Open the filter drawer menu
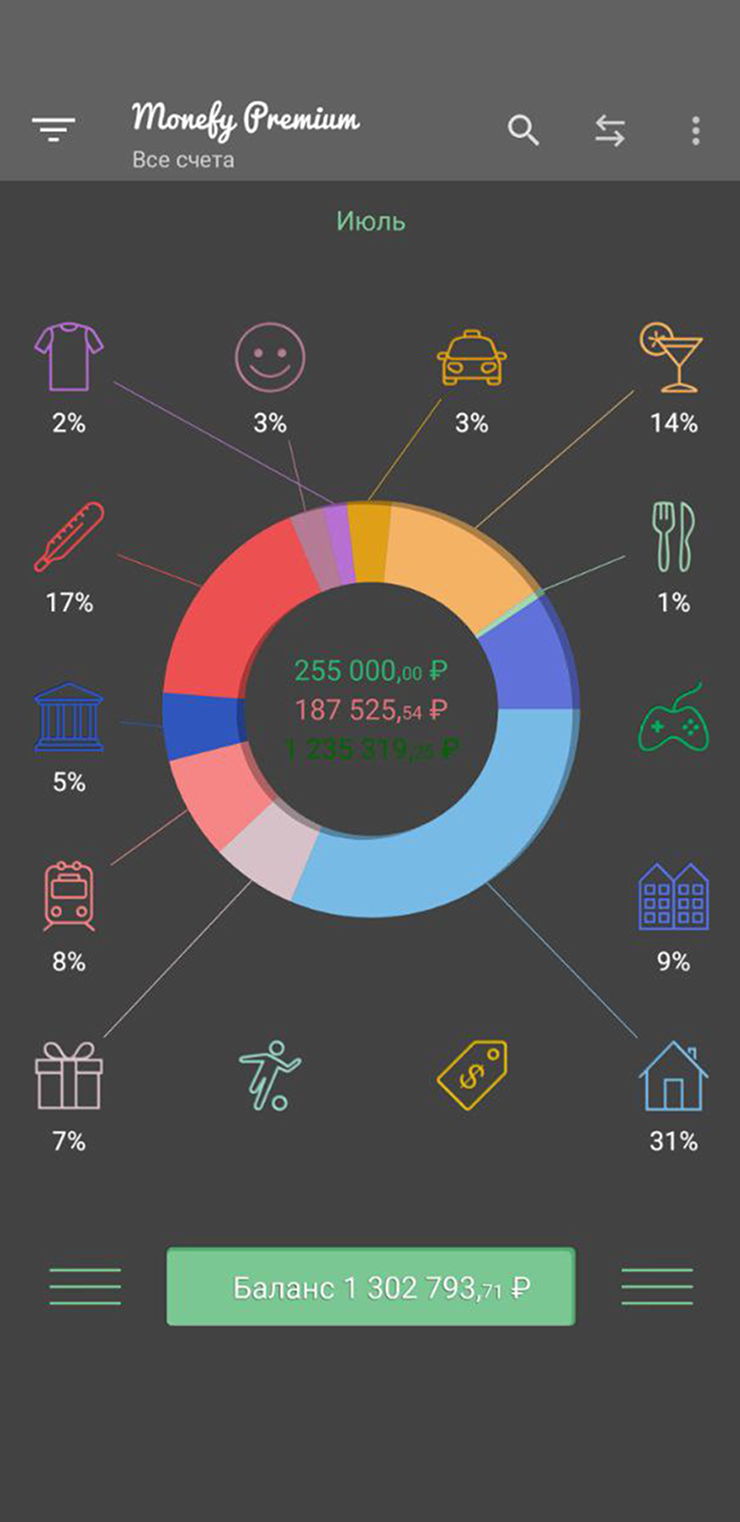740x1522 pixels. [53, 130]
